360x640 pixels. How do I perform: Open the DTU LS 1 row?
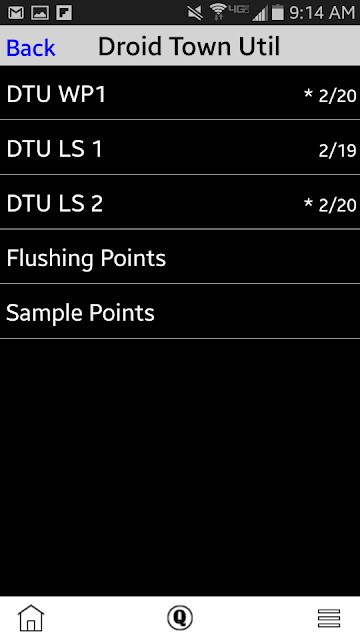[180, 147]
